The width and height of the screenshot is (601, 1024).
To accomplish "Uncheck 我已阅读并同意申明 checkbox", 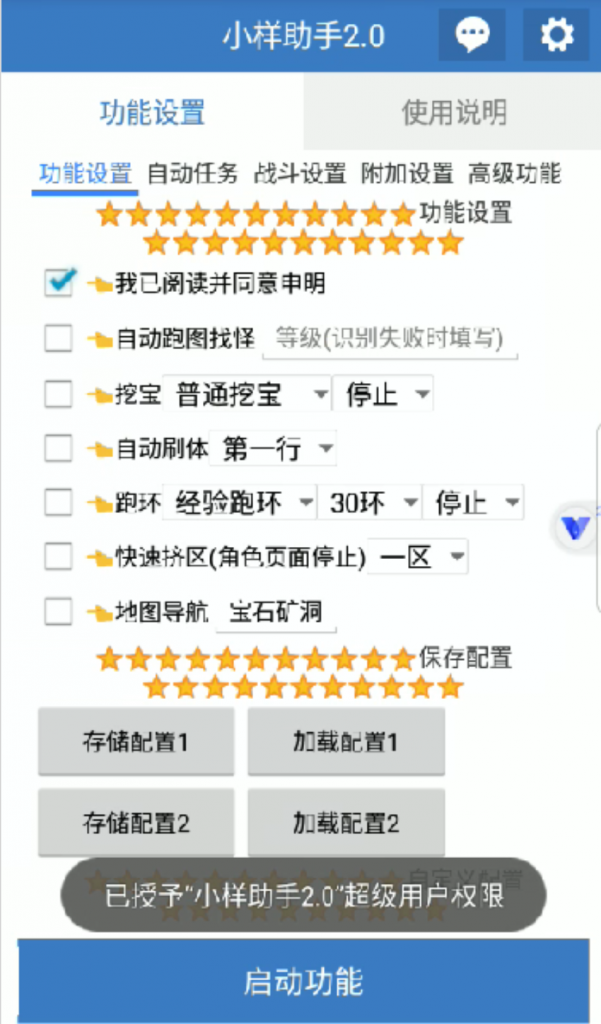I will tap(59, 283).
